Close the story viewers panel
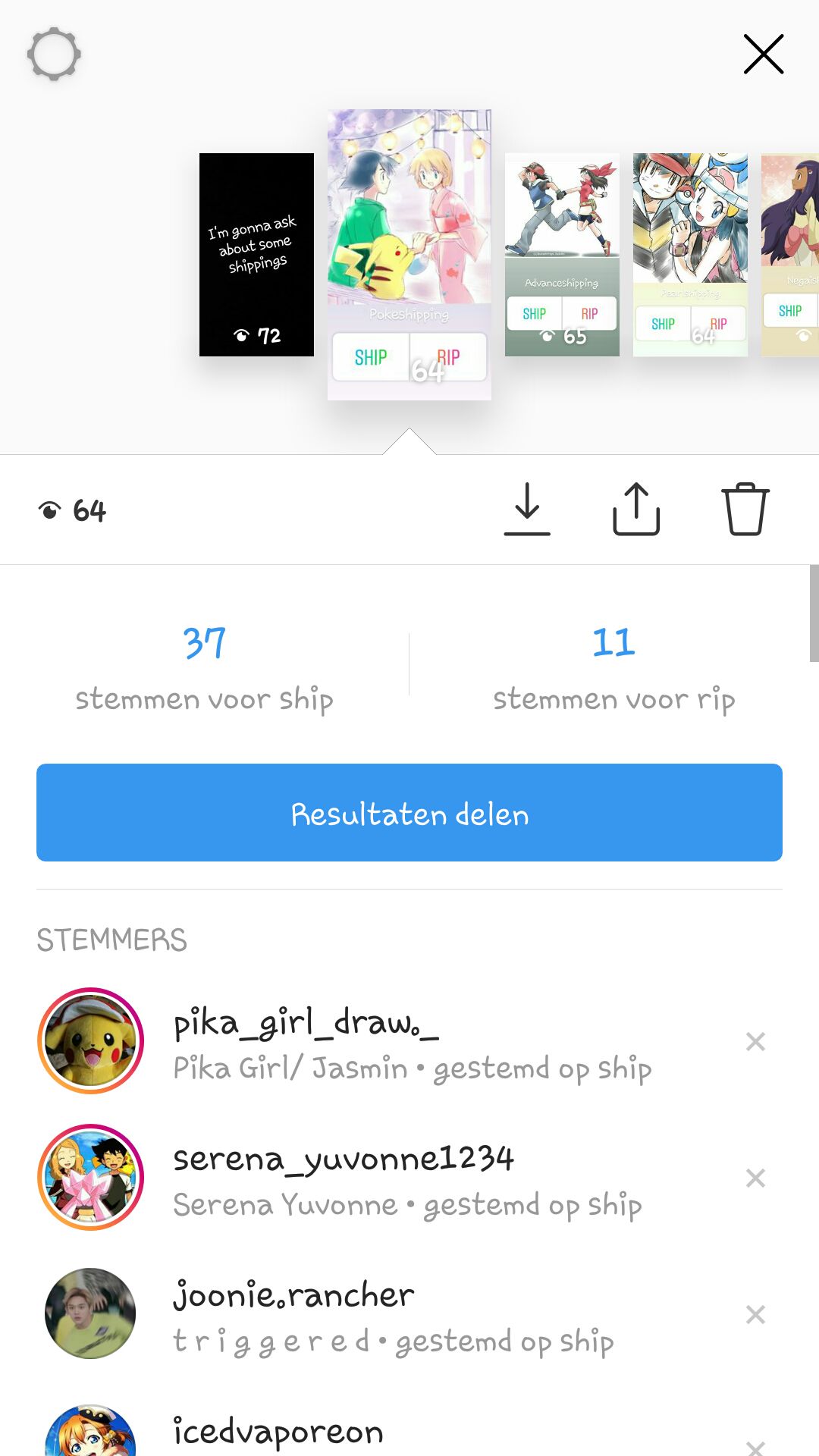819x1456 pixels. (x=764, y=55)
